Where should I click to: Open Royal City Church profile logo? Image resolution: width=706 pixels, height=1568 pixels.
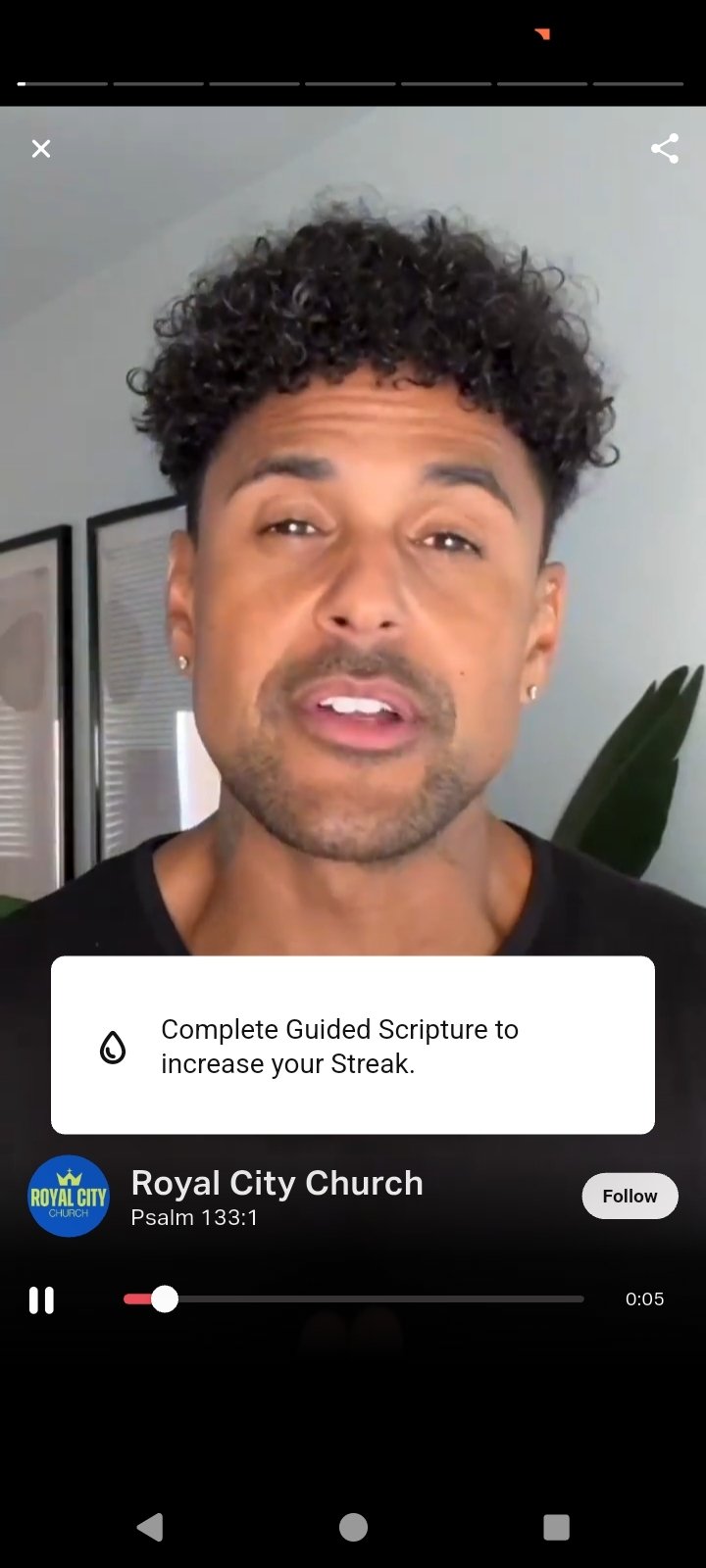69,1196
